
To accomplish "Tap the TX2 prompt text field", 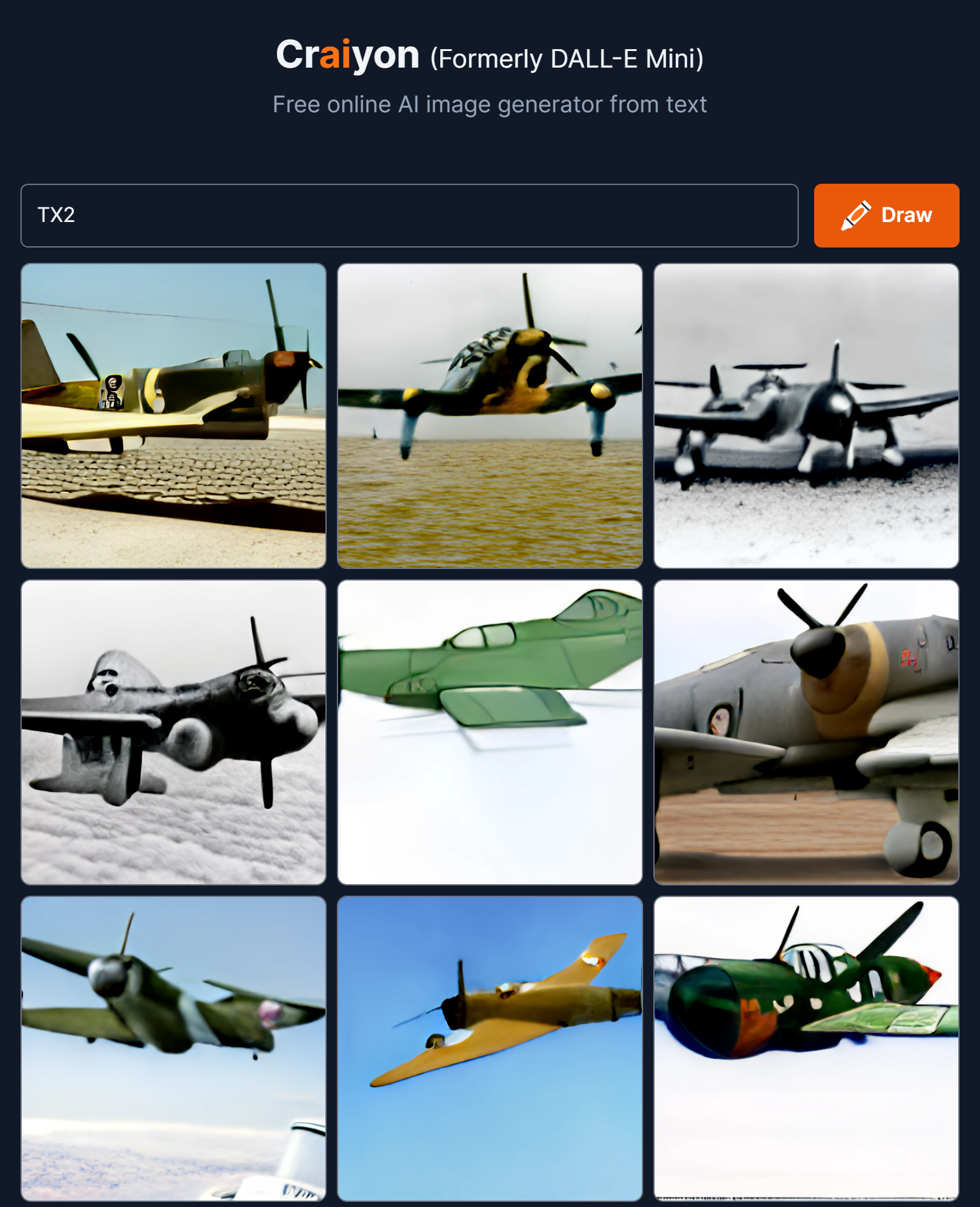I will 409,216.
